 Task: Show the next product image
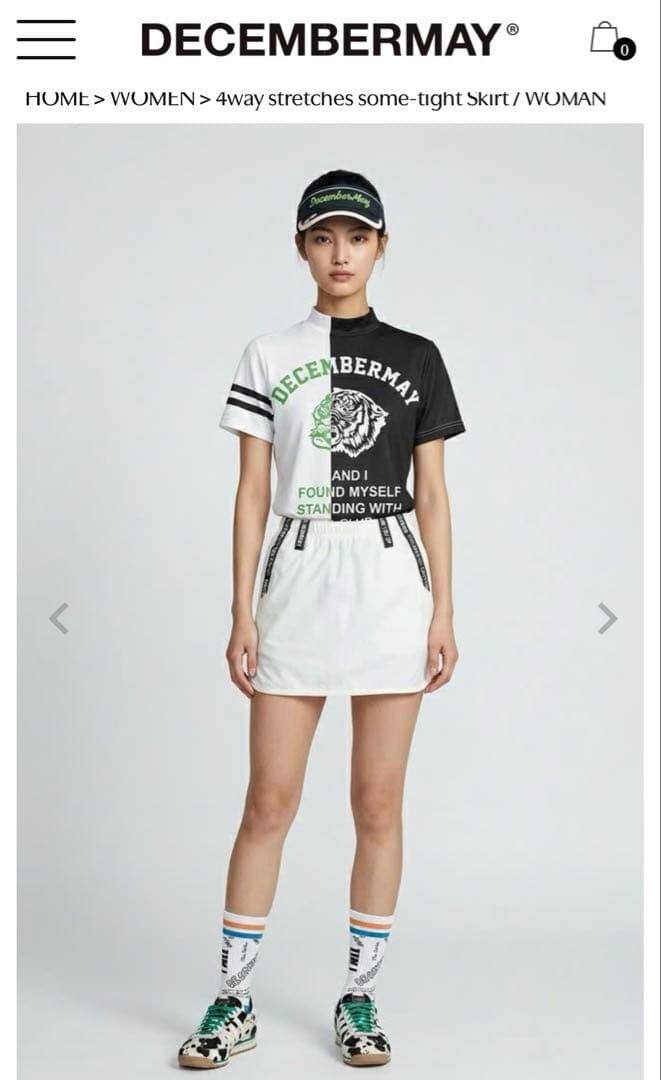pos(607,619)
